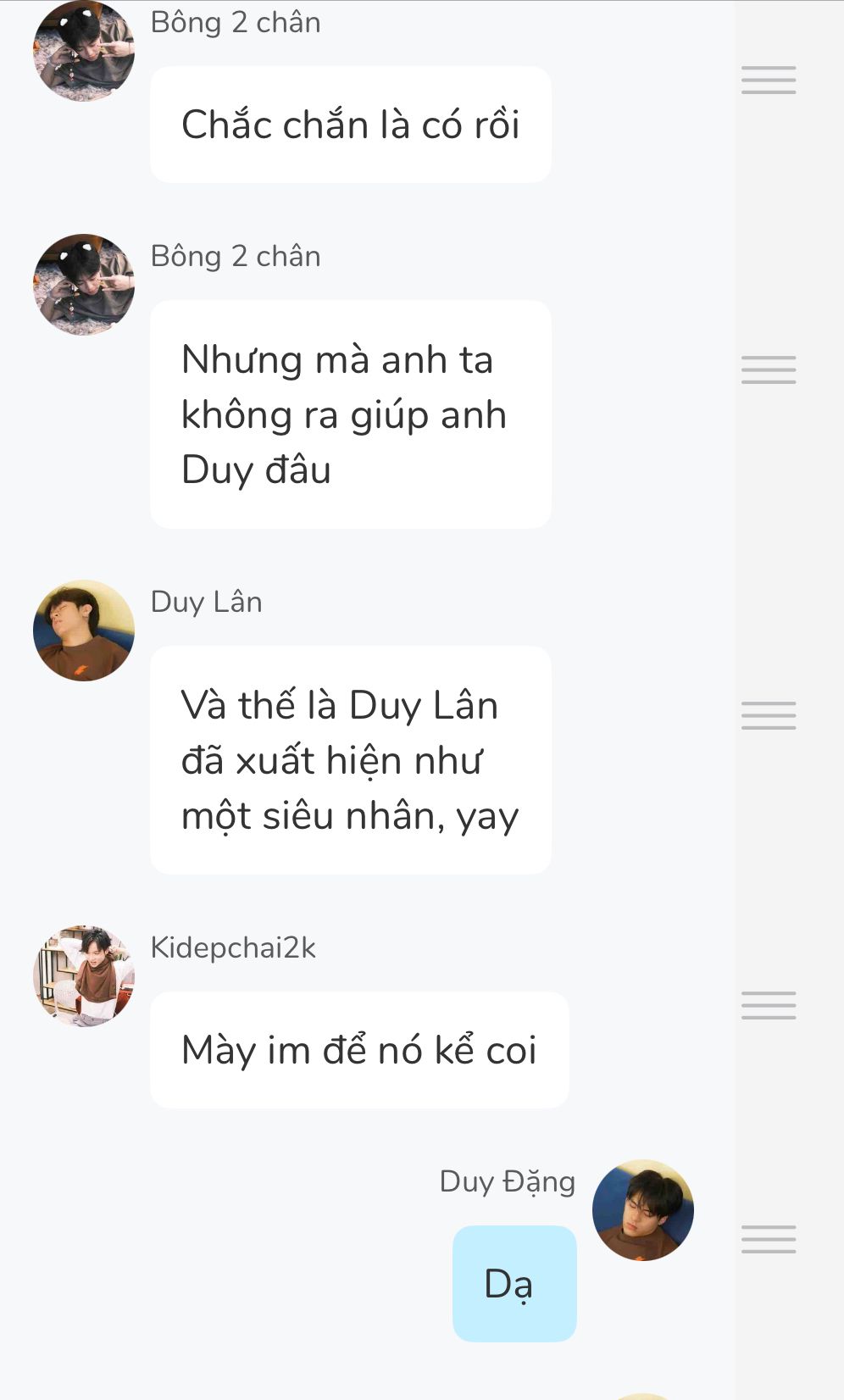Edit Duy Lân's "siêu nhân" message bubble

click(351, 760)
